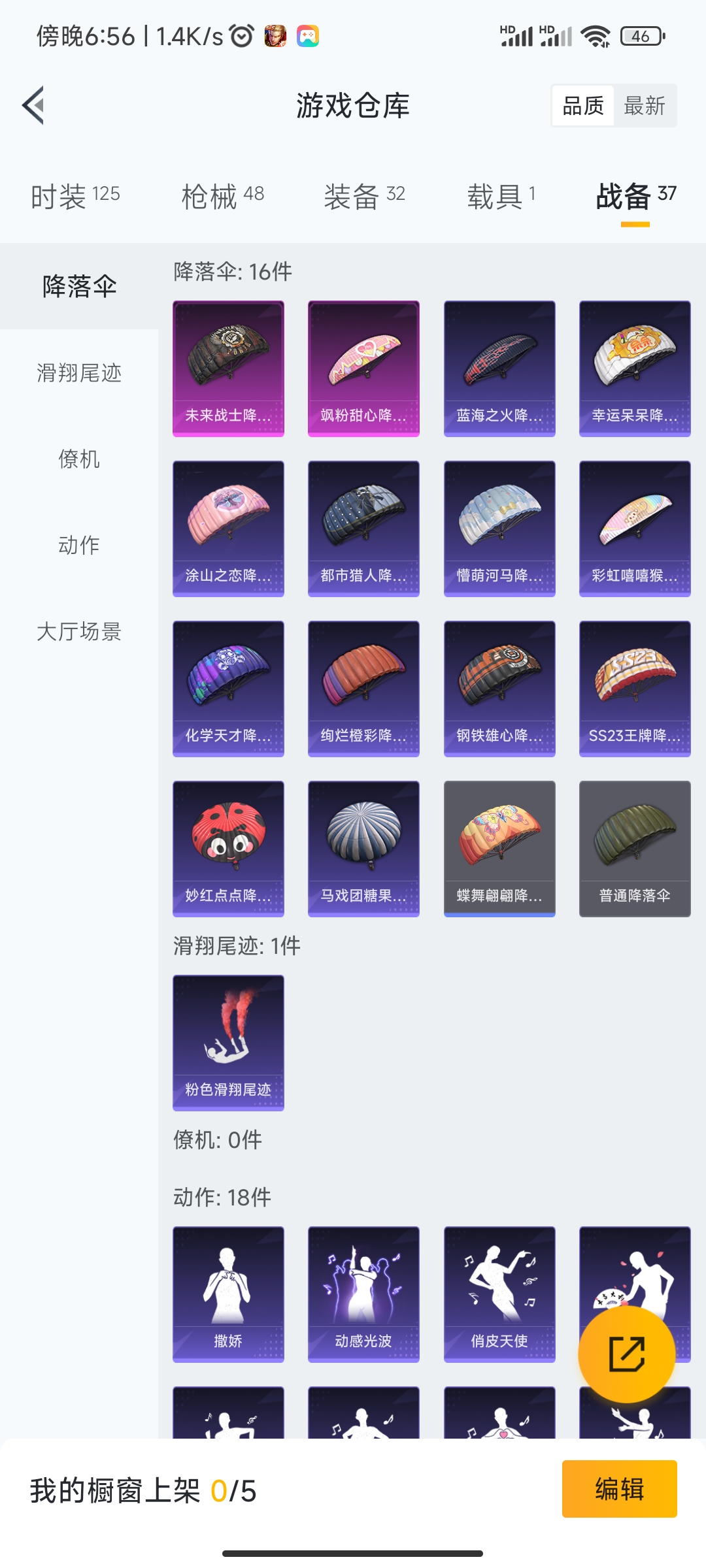706x1568 pixels.
Task: Tap the orange share floating button
Action: pyautogui.click(x=627, y=1354)
